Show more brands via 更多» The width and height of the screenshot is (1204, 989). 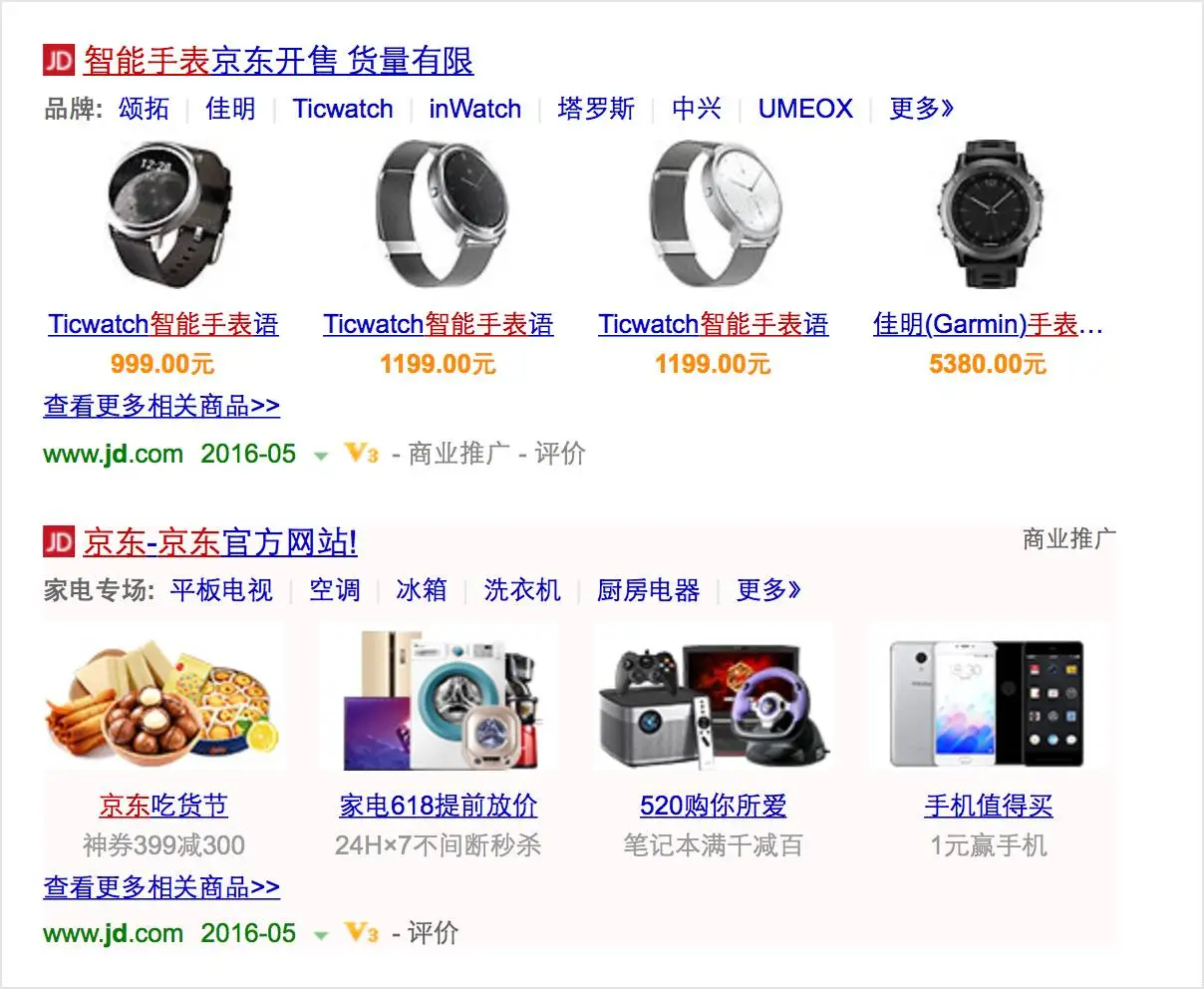coord(921,109)
